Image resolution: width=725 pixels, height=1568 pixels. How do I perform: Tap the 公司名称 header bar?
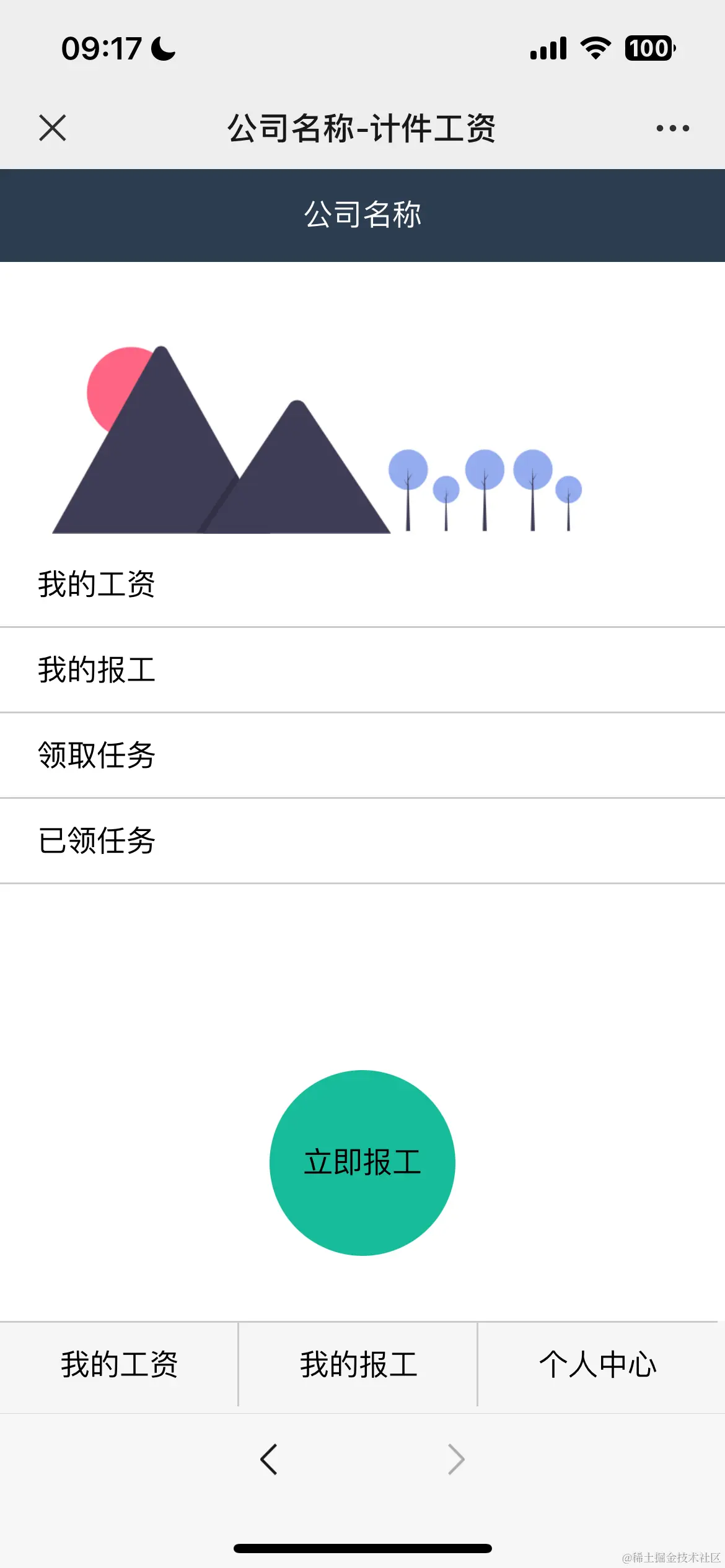[x=362, y=215]
